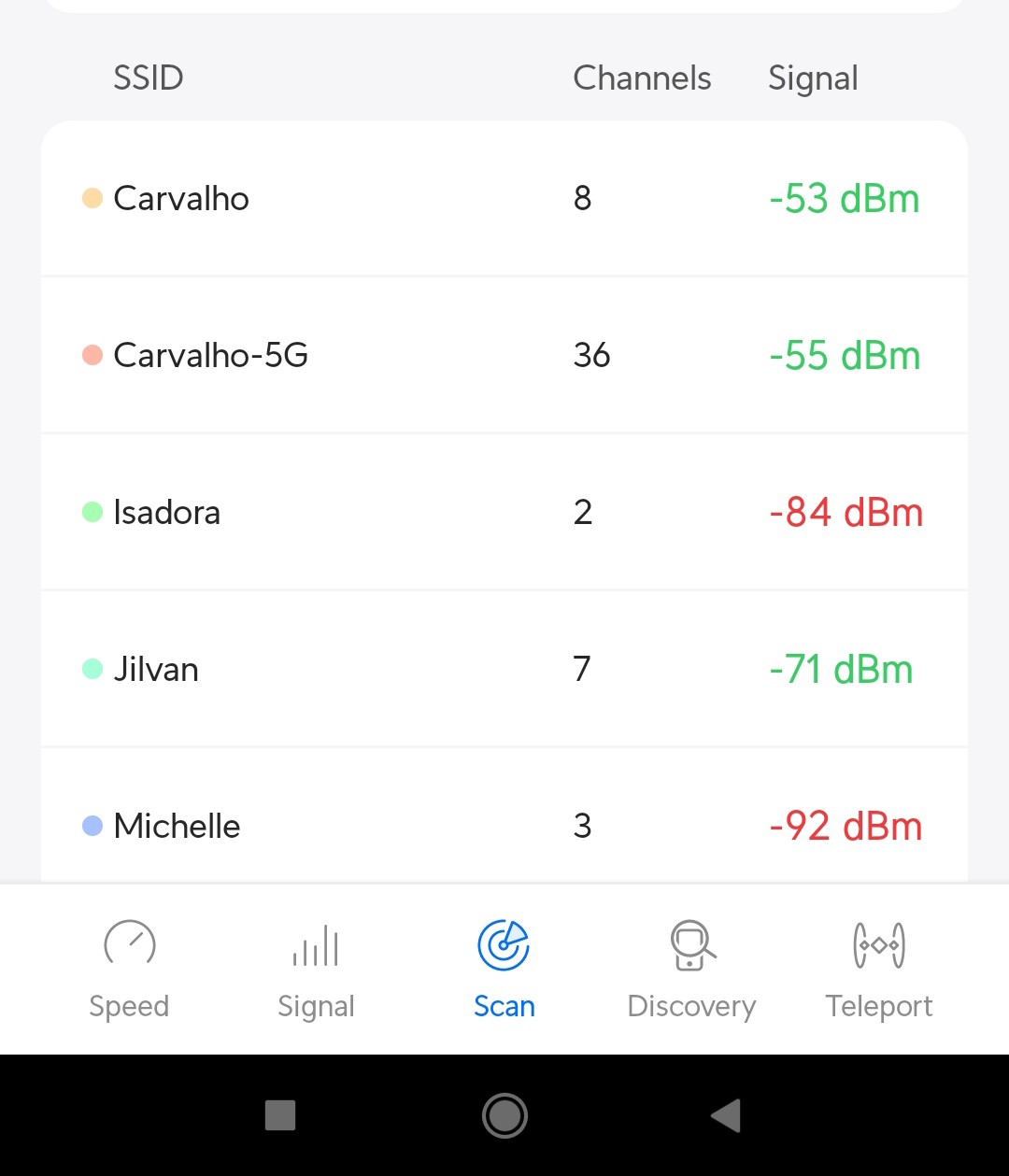Return to the home screen

pos(504,1115)
